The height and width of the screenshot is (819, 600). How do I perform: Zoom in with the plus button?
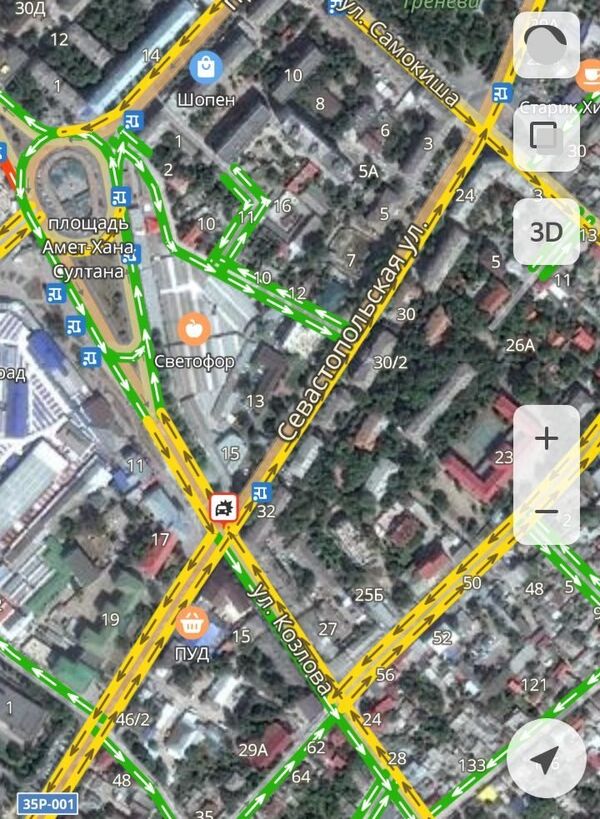pos(546,439)
